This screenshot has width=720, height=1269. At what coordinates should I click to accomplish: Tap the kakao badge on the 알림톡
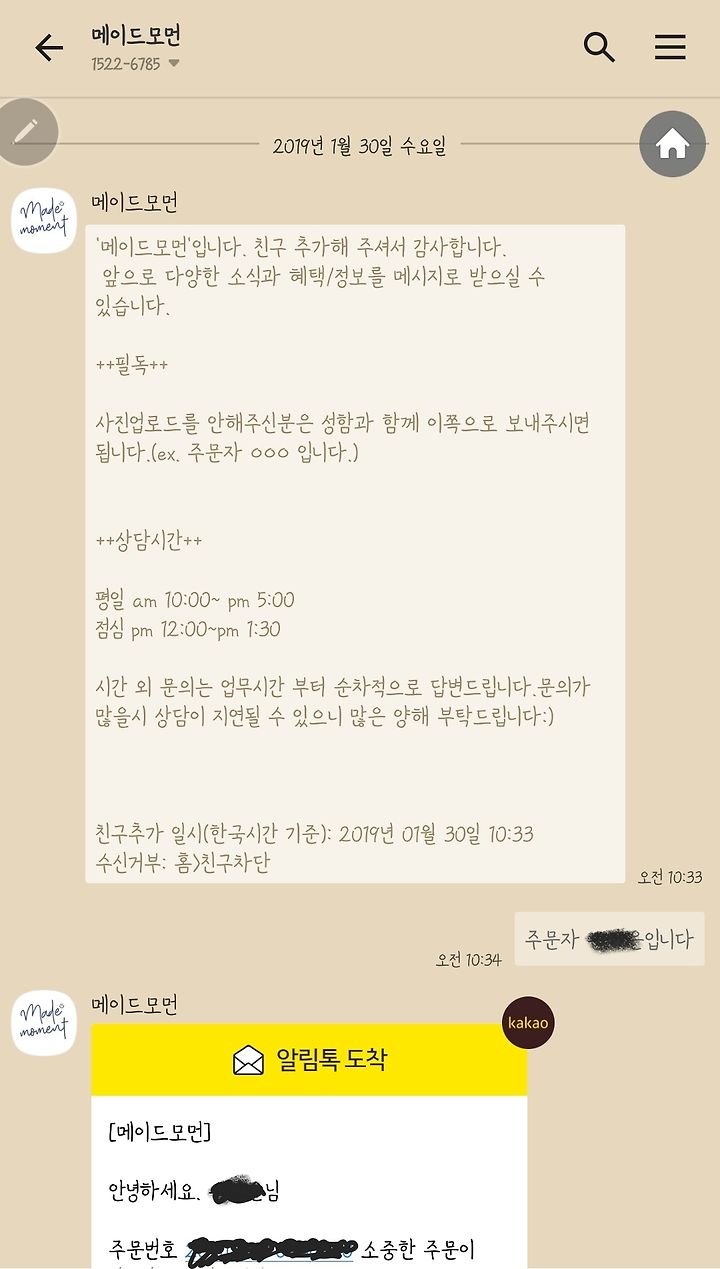[x=527, y=1023]
